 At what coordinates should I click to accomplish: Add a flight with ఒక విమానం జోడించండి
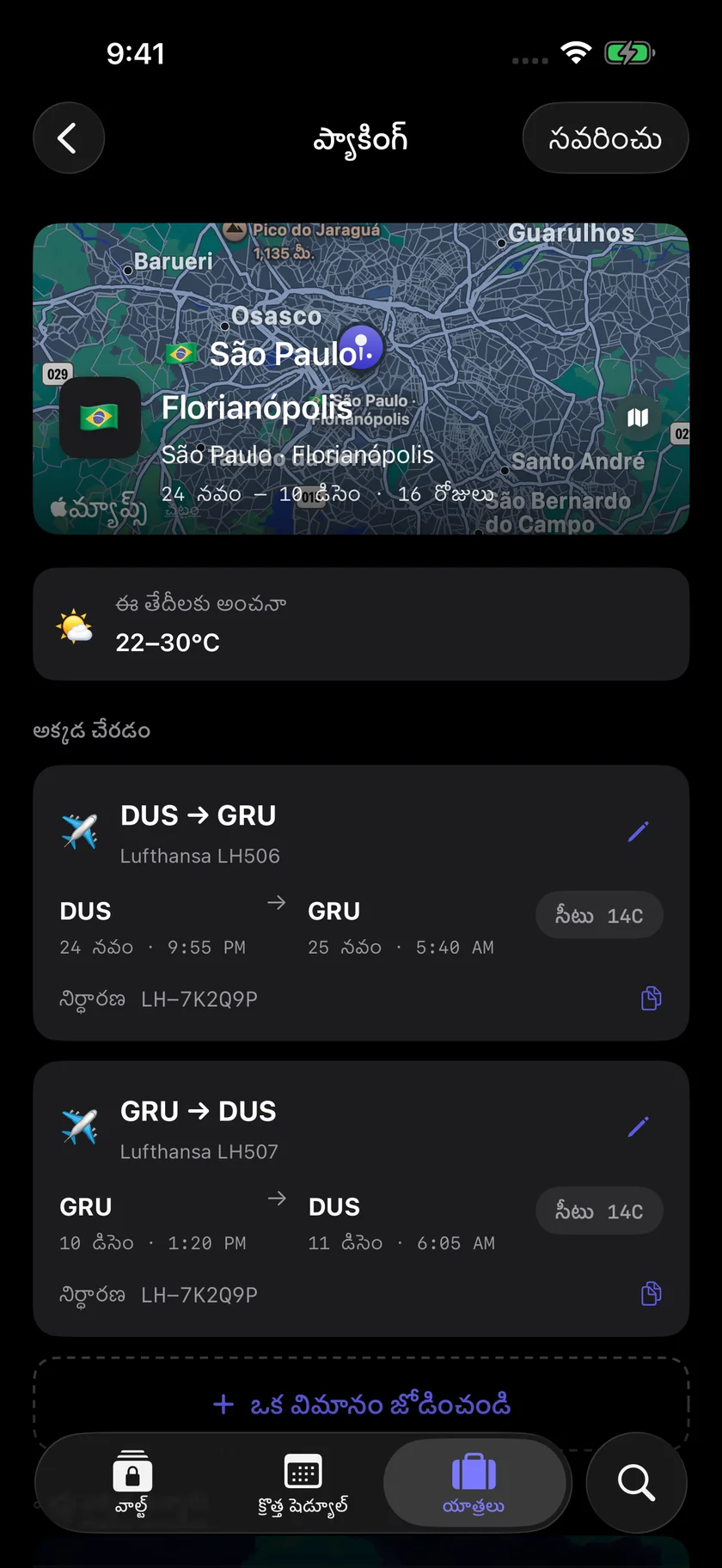tap(361, 1404)
